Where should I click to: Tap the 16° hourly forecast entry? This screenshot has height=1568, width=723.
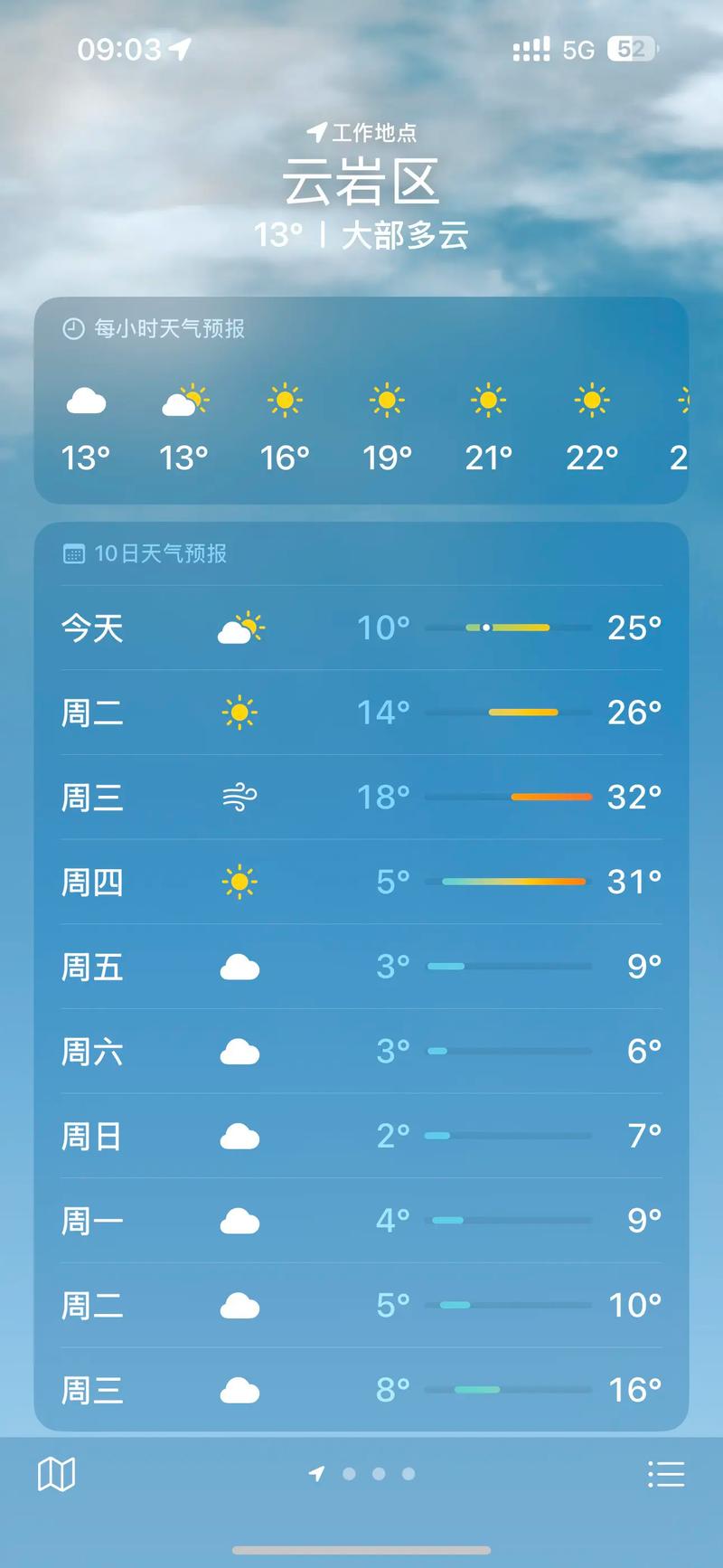(284, 425)
